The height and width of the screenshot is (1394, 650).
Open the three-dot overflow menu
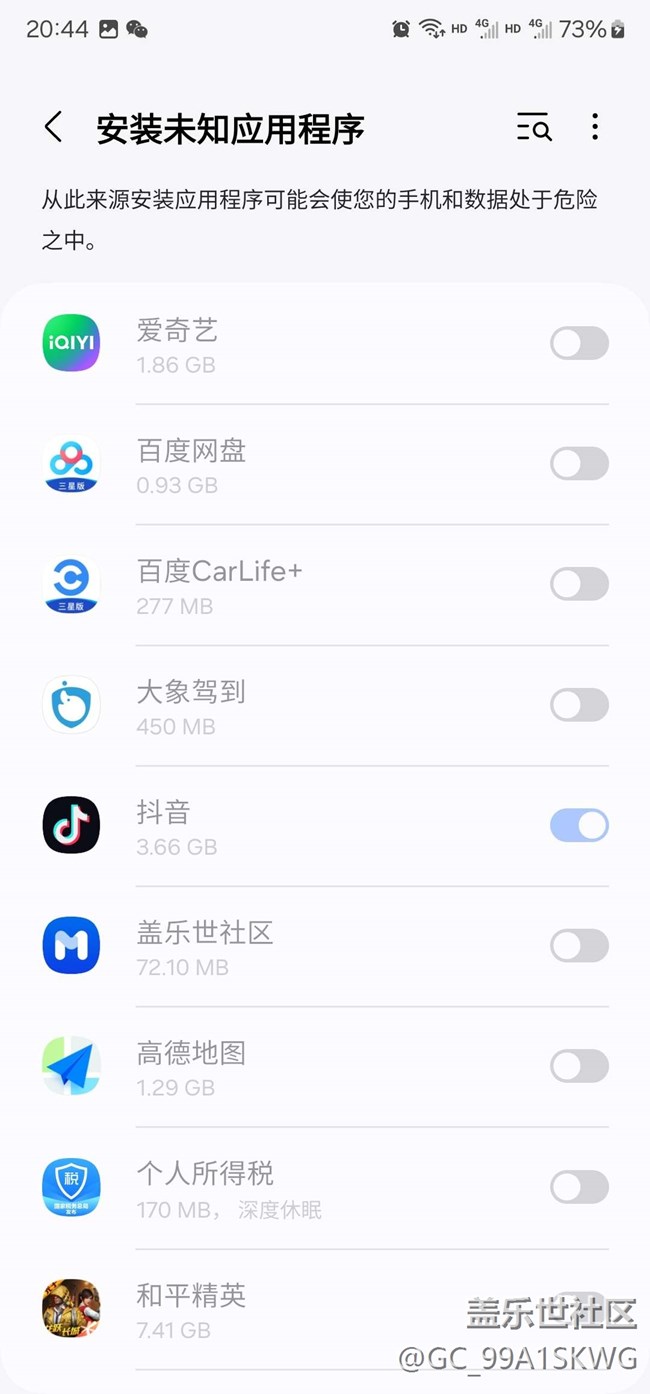pyautogui.click(x=595, y=127)
